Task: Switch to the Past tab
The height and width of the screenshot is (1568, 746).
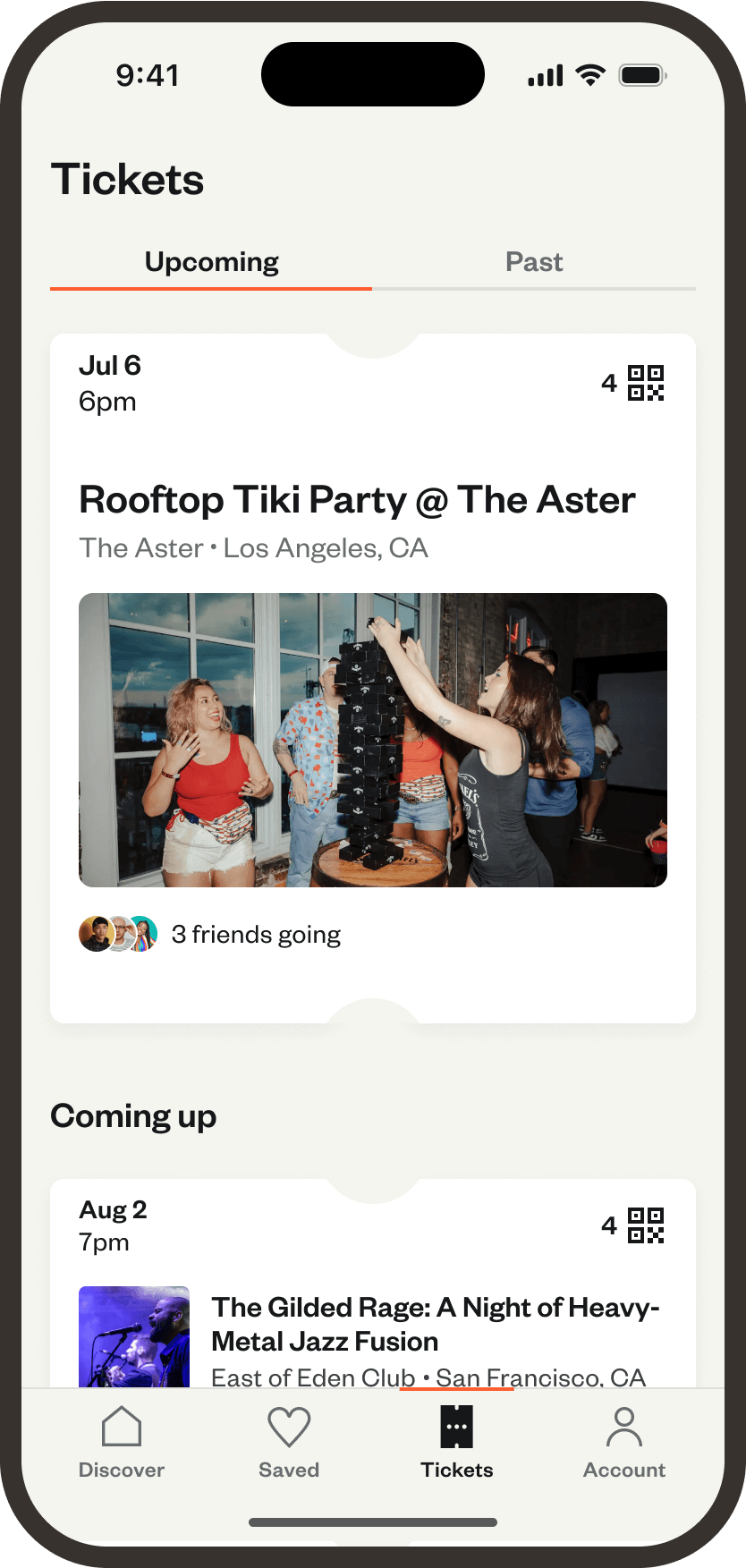Action: (534, 262)
